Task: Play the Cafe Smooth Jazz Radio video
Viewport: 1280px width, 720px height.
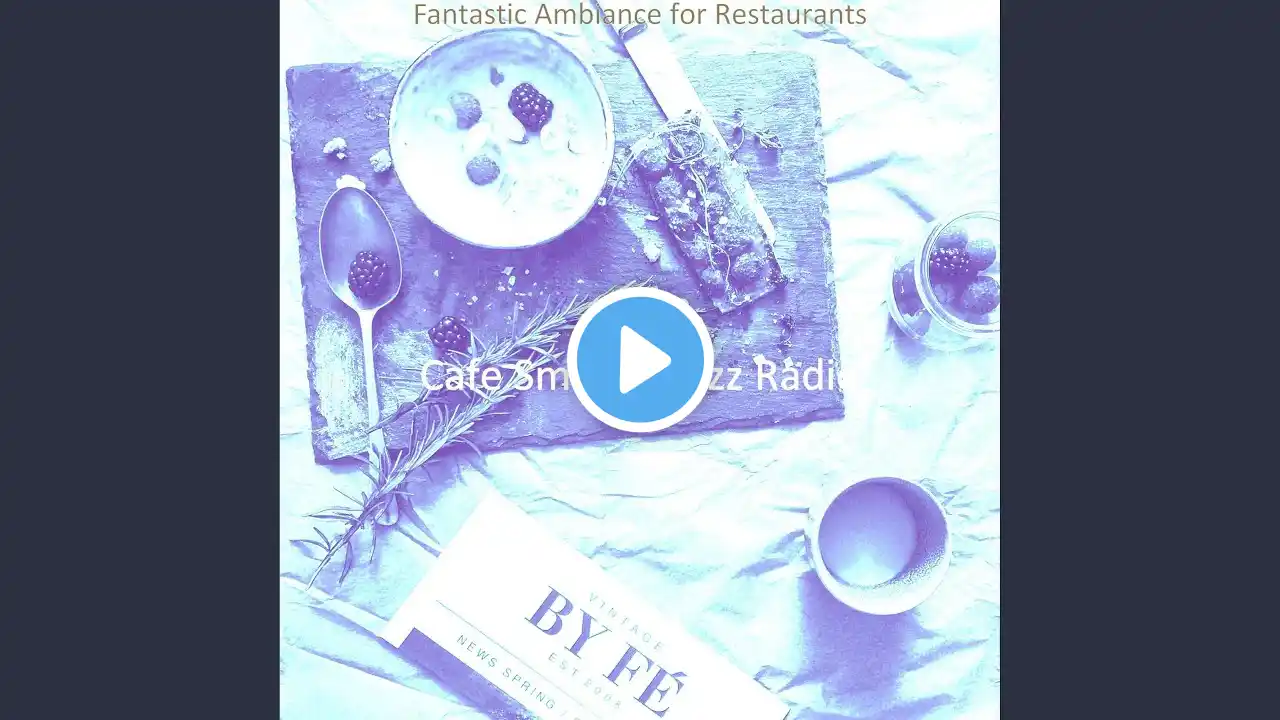Action: pyautogui.click(x=640, y=360)
